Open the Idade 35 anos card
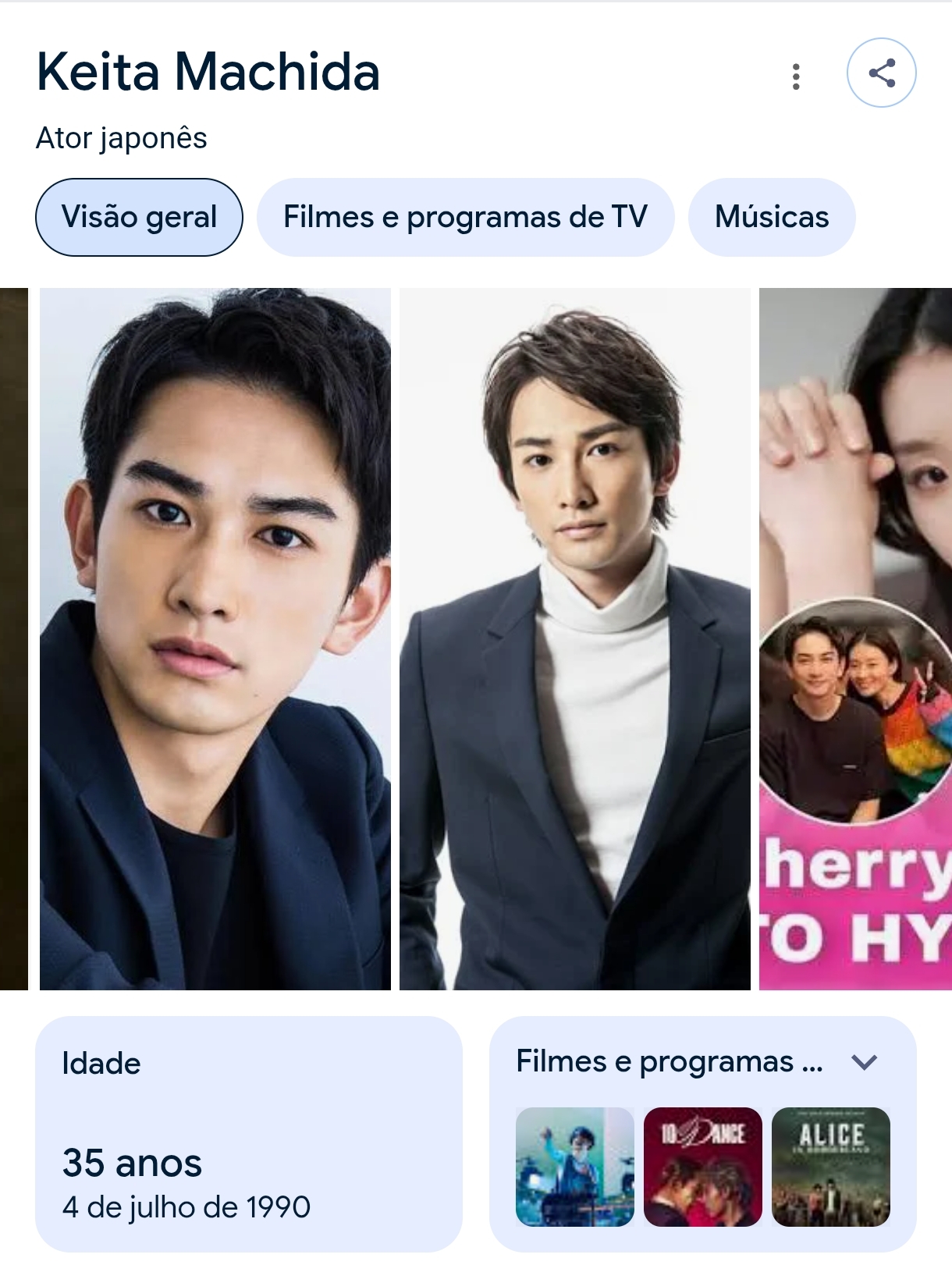Viewport: 952px width, 1265px height. click(x=248, y=1133)
